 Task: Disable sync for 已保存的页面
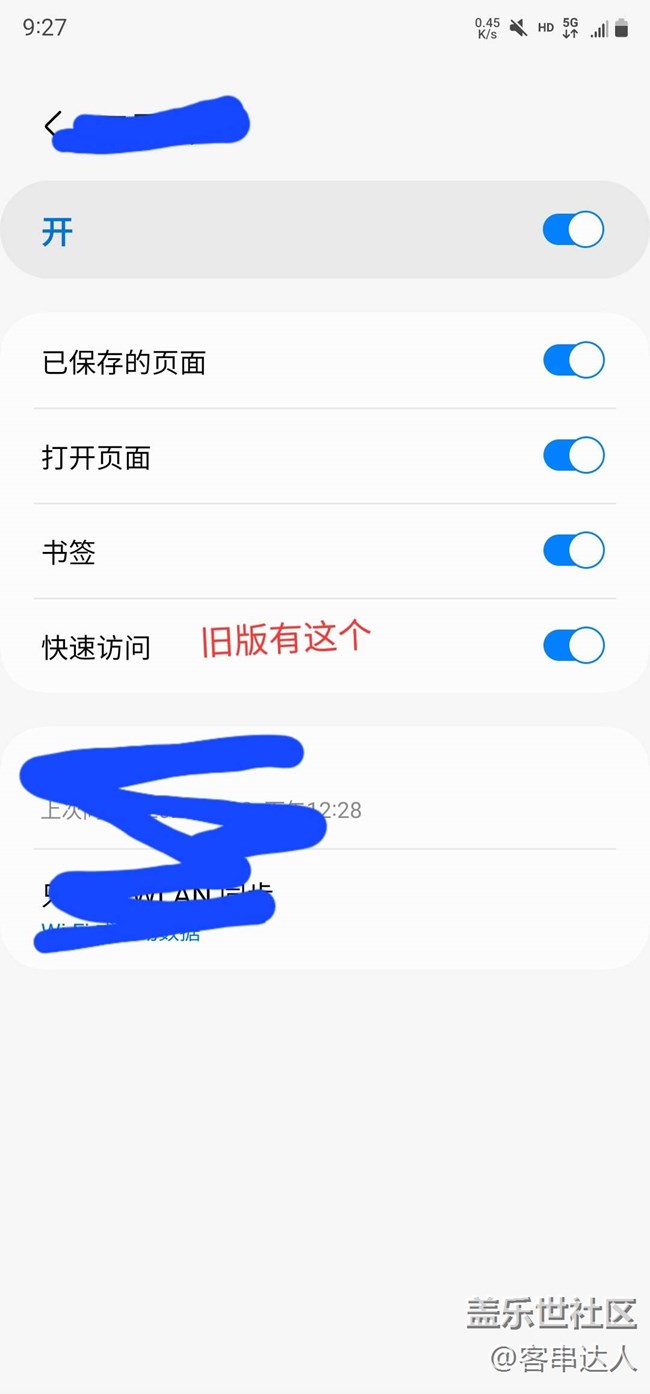pos(574,360)
